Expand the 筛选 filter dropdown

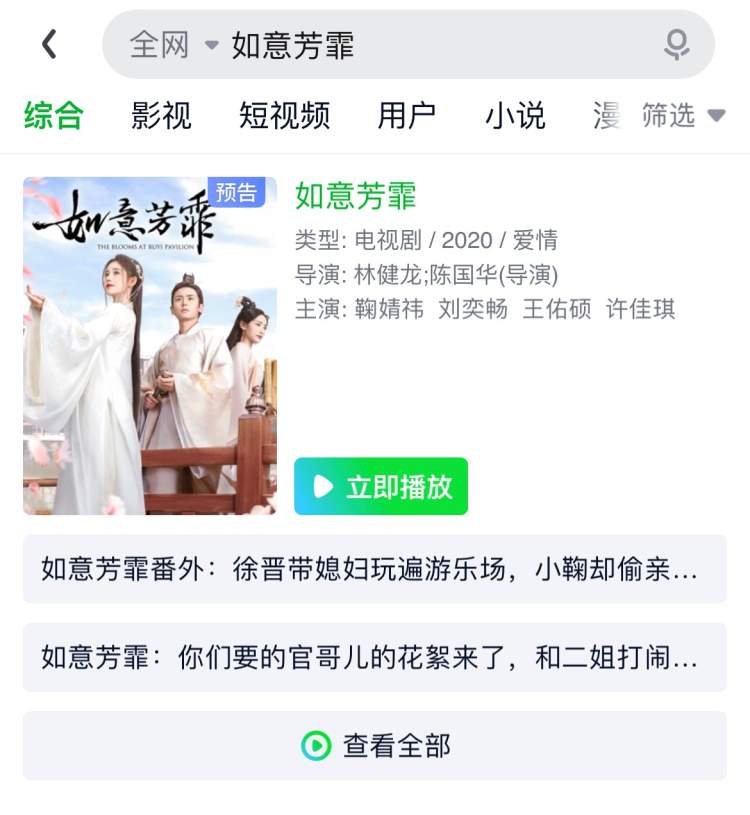tap(683, 116)
